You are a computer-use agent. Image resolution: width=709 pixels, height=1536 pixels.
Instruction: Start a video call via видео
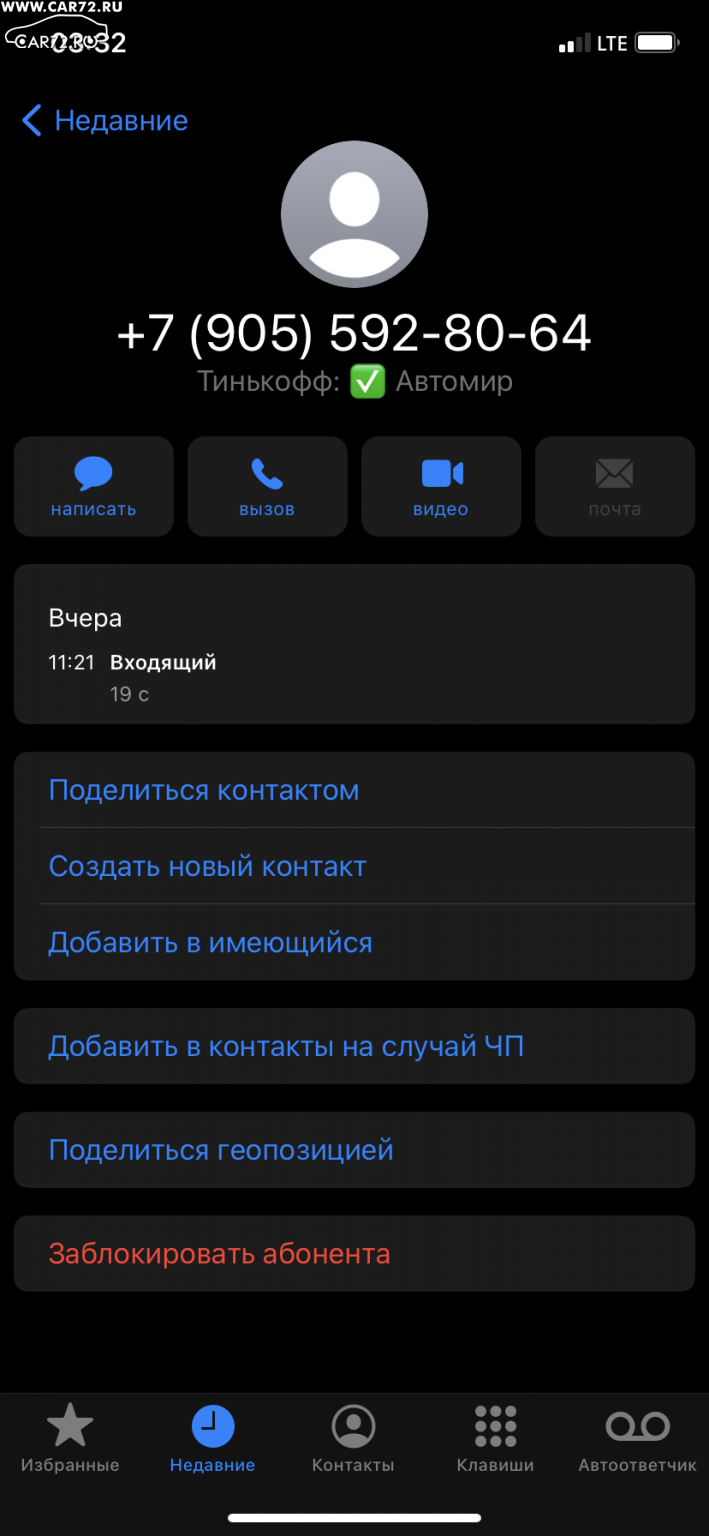click(x=441, y=486)
